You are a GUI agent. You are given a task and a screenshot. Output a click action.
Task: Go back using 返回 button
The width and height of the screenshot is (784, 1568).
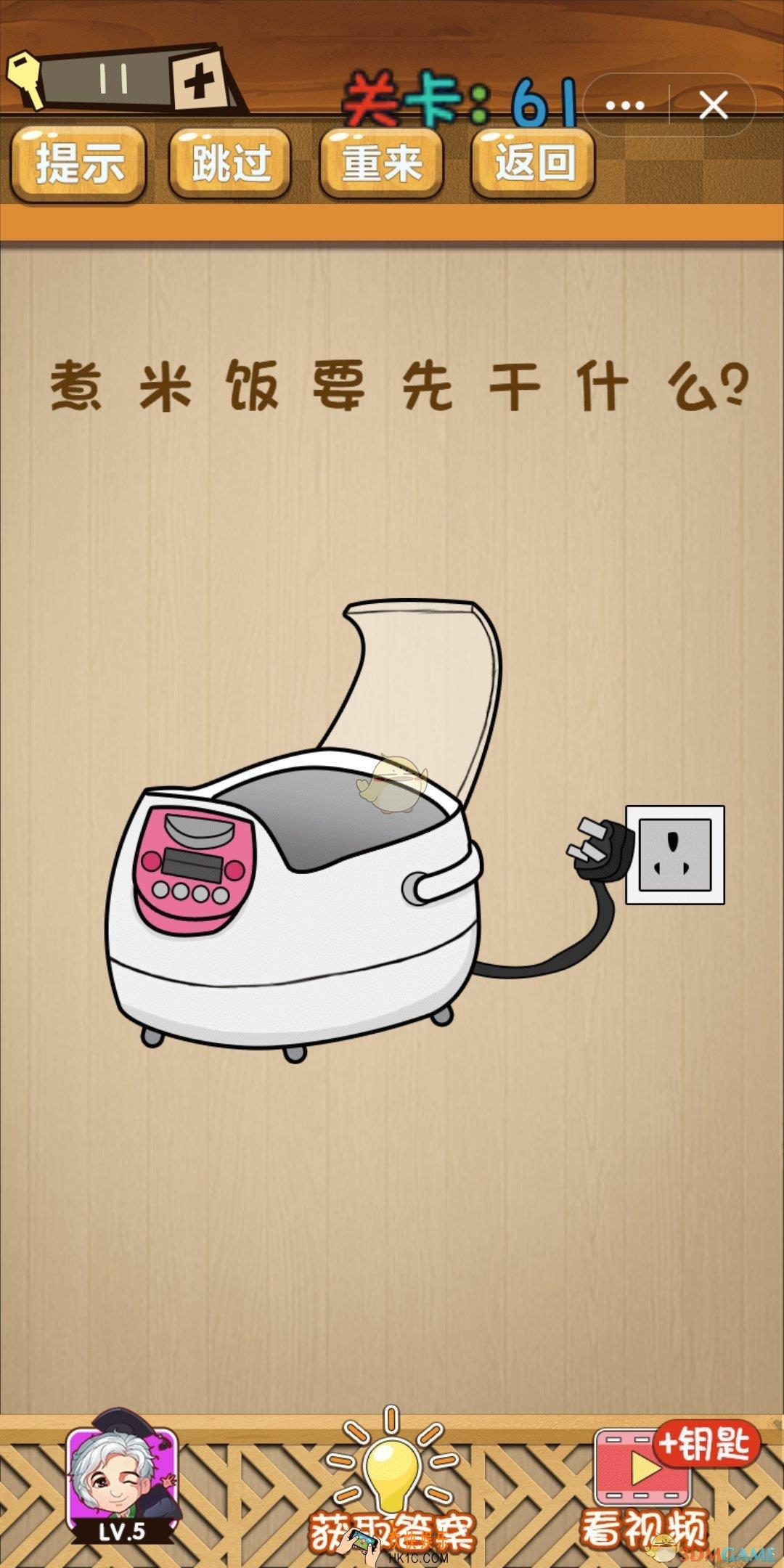pyautogui.click(x=534, y=163)
